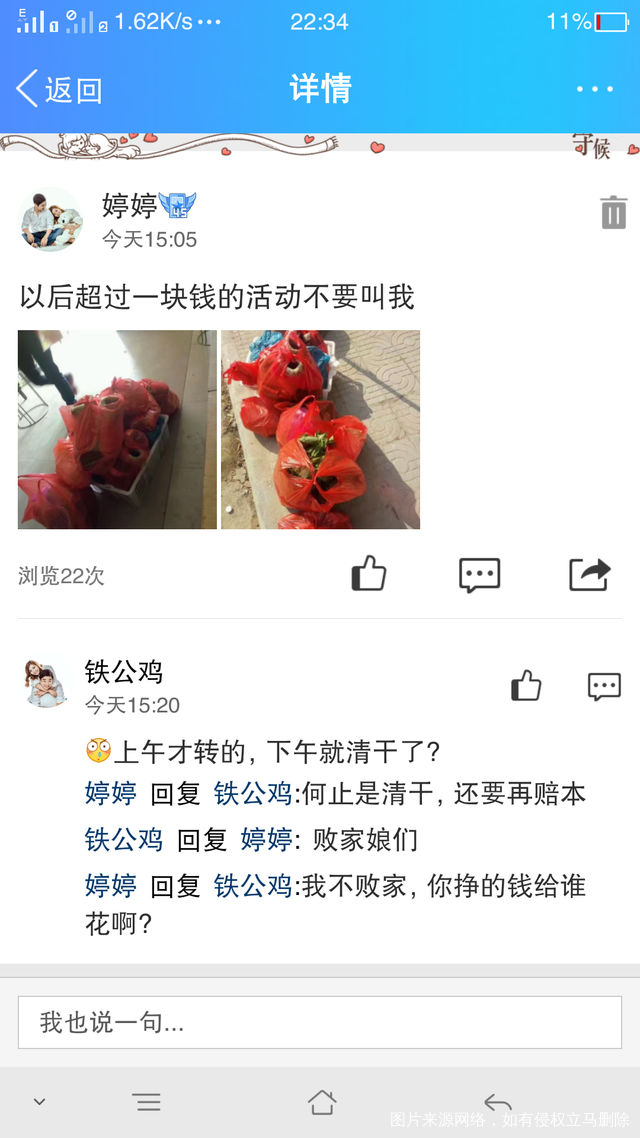
Task: View the first photo in 婷婷's post
Action: point(117,429)
